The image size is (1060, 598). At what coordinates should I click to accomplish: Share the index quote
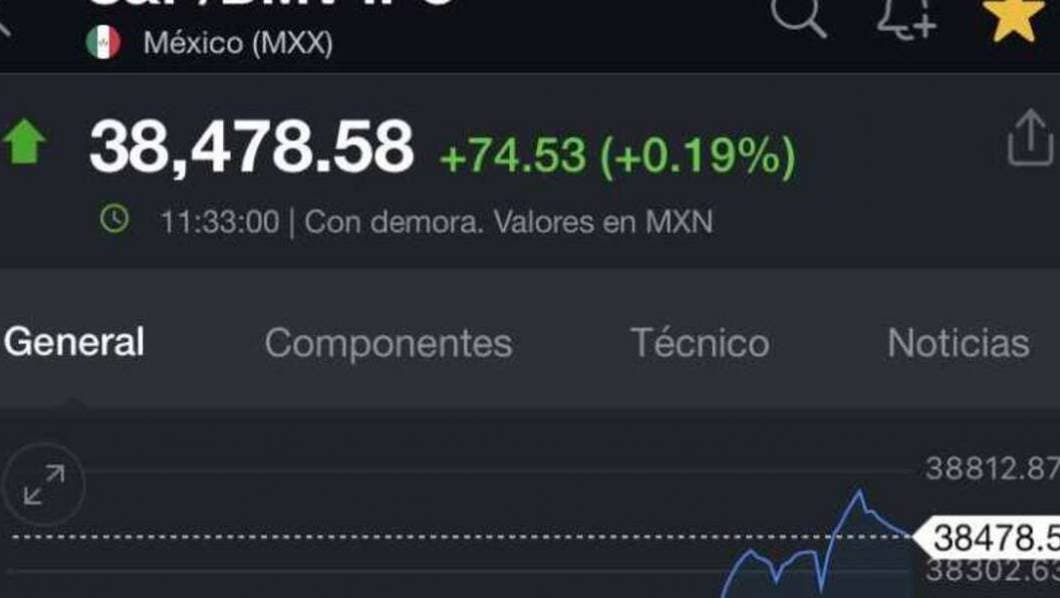[x=1030, y=138]
